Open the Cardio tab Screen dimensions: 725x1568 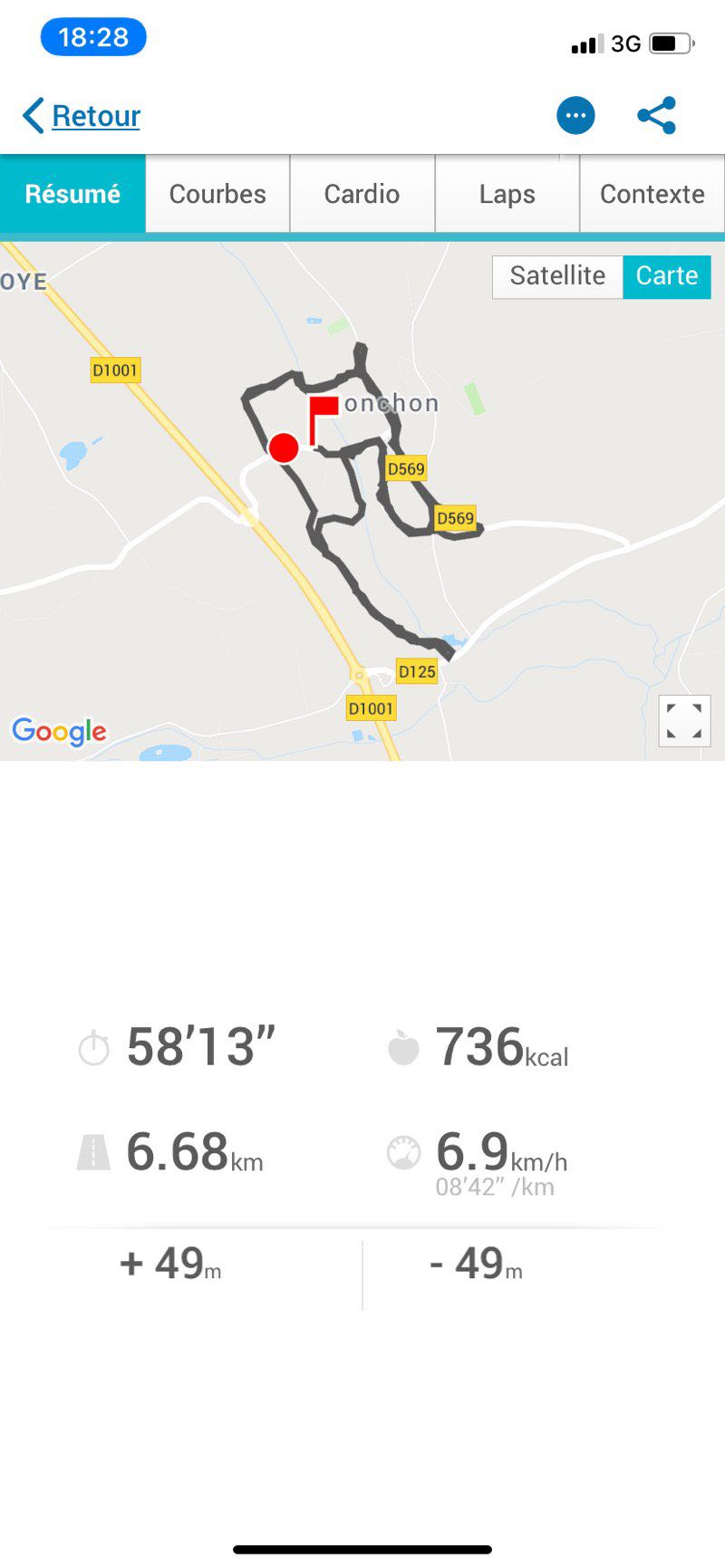pos(362,194)
